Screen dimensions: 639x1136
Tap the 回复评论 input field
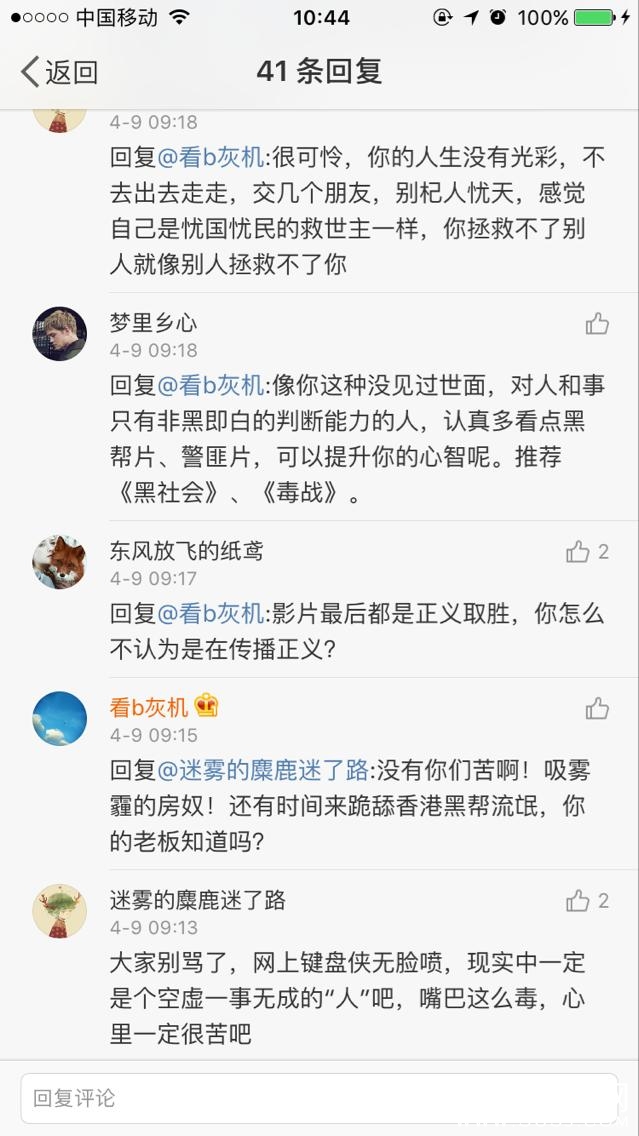click(x=319, y=1098)
